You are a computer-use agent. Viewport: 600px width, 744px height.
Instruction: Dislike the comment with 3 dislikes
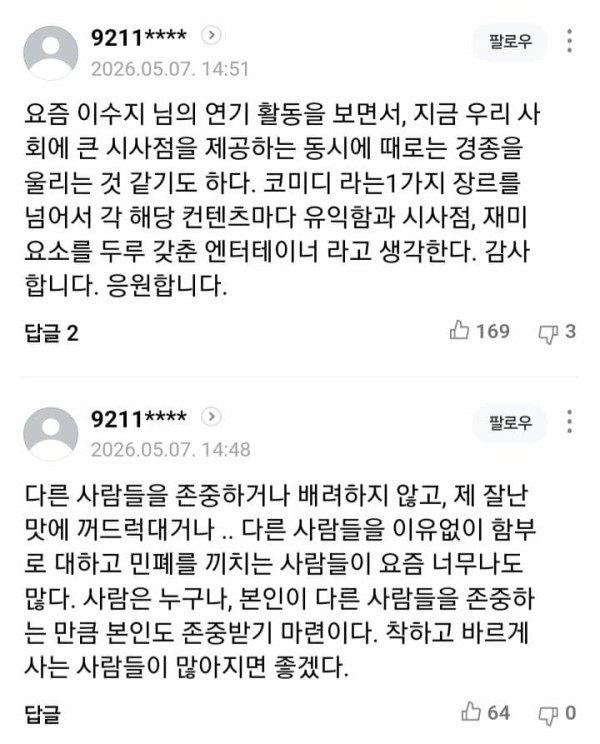pos(557,332)
